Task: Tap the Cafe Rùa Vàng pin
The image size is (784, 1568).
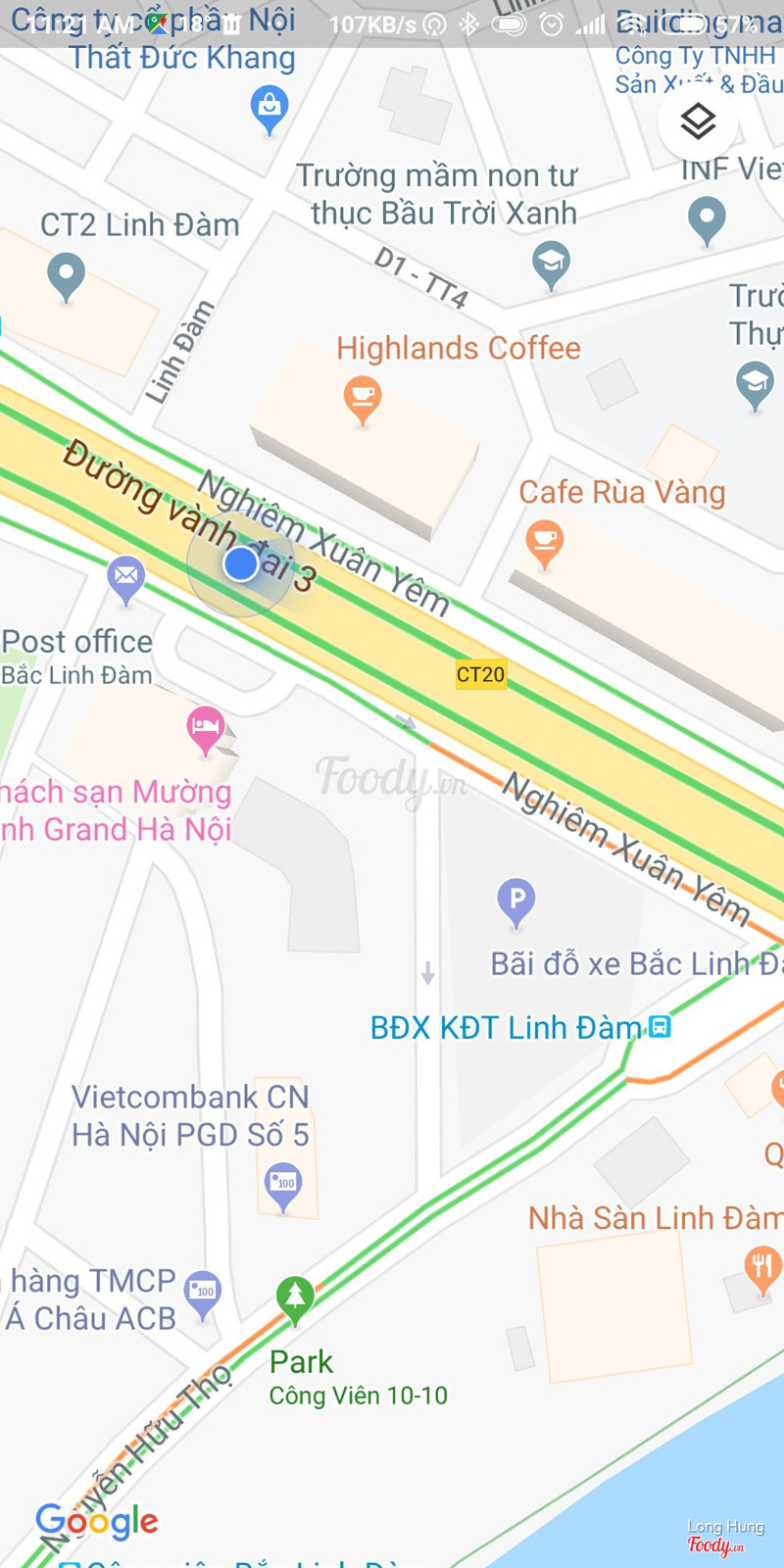Action: click(545, 542)
